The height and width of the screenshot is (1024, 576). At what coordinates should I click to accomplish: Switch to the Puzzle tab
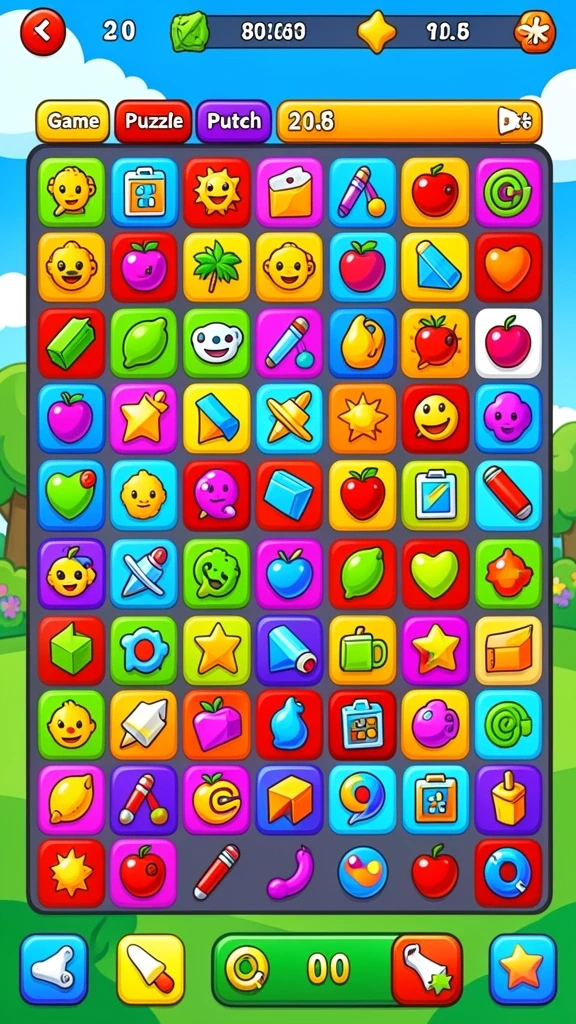click(x=153, y=121)
